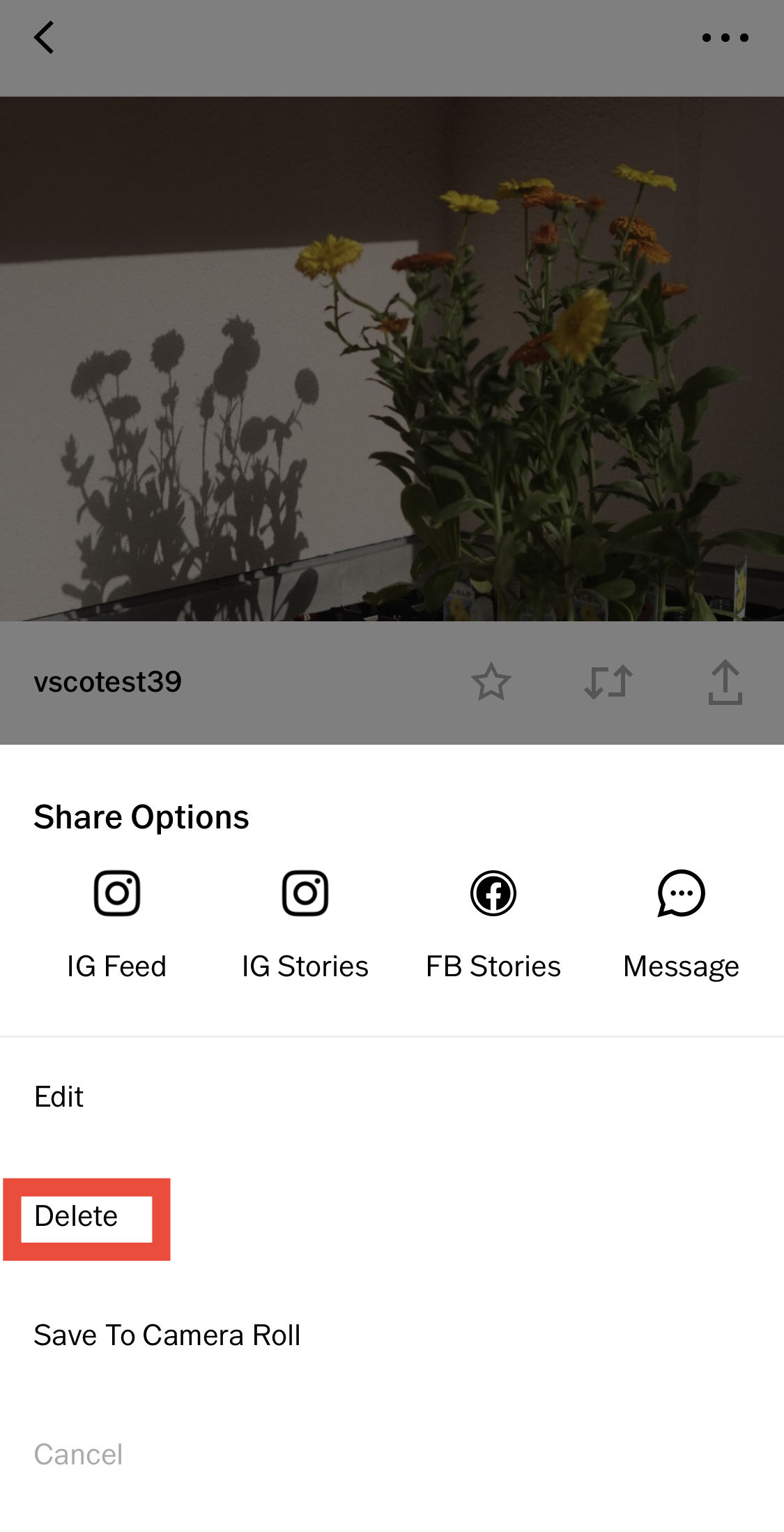Select the IG Stories share icon

305,893
